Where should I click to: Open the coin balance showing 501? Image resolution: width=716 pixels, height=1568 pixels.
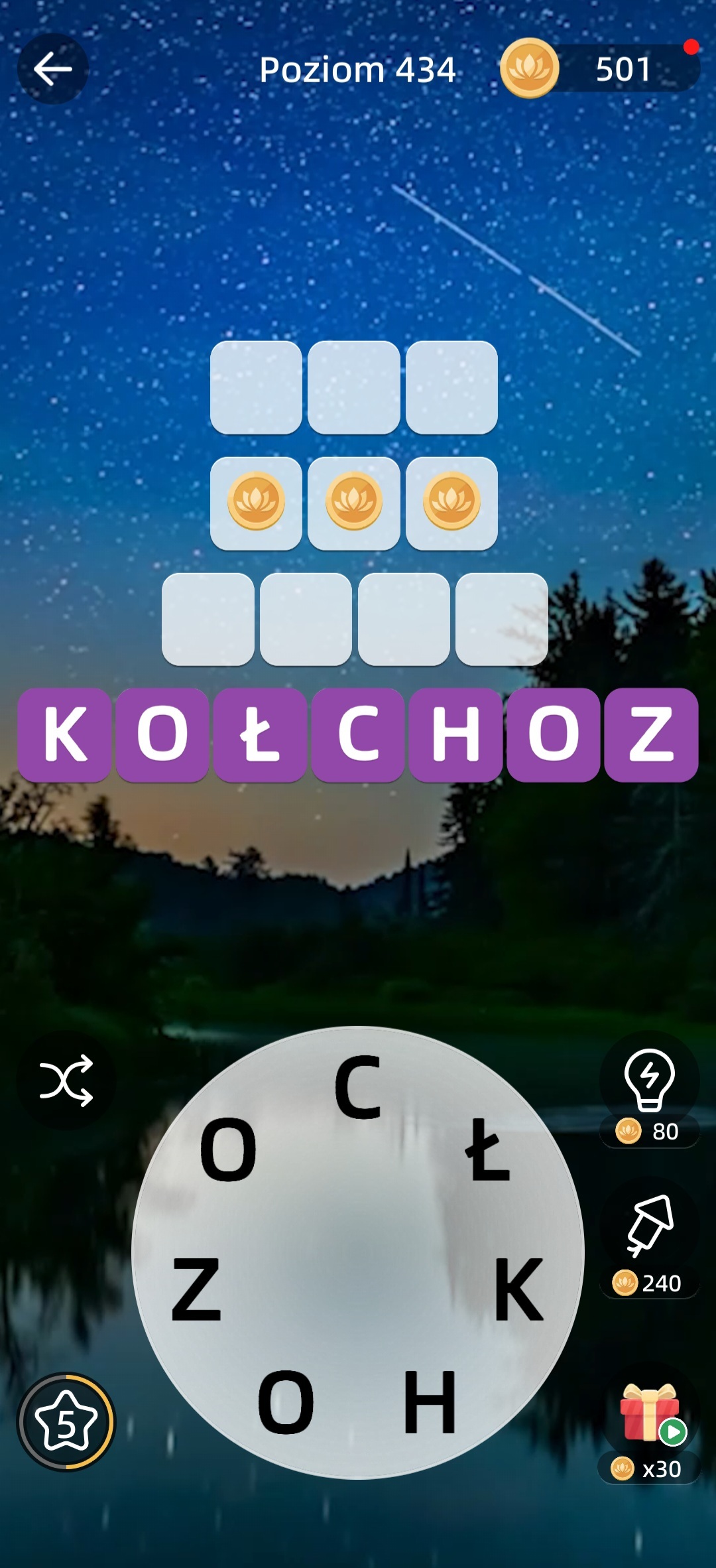pyautogui.click(x=600, y=69)
